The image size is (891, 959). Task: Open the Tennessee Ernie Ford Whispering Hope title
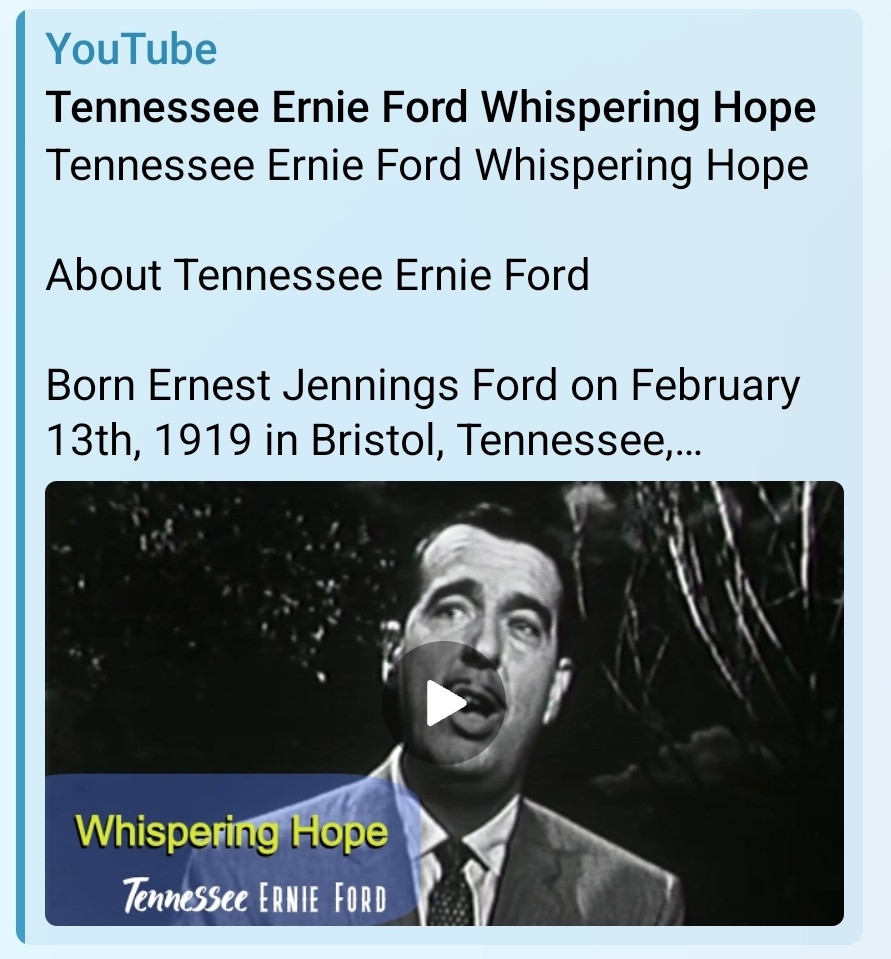point(430,108)
